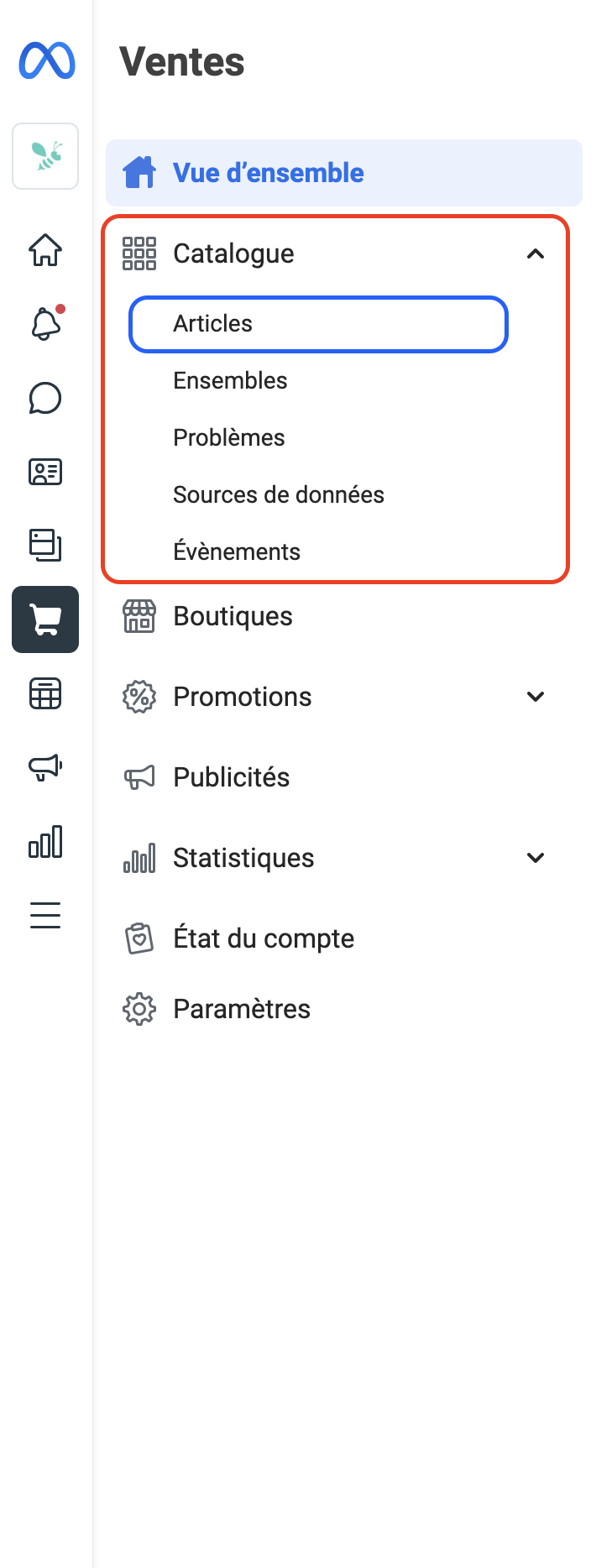Tap the business account bee avatar
Image resolution: width=596 pixels, height=1568 pixels.
pos(45,156)
